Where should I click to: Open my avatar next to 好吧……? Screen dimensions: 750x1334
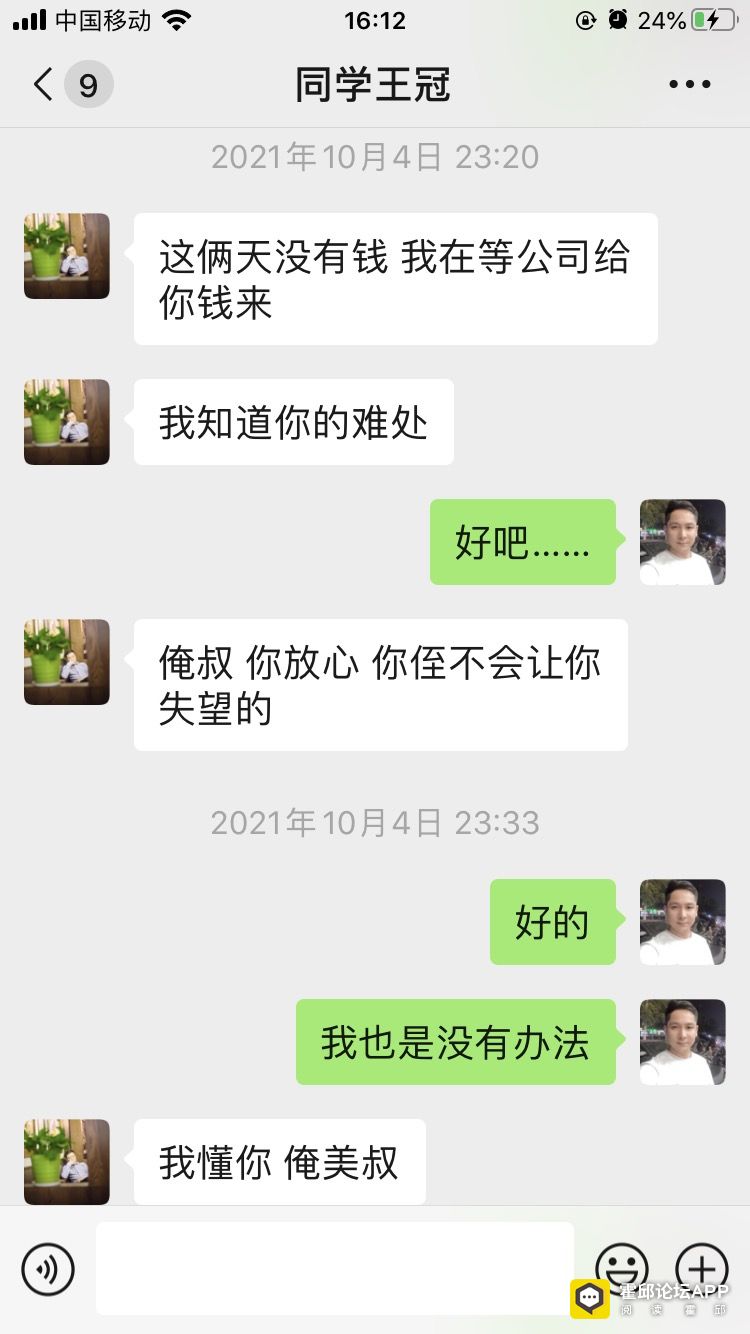coord(683,542)
